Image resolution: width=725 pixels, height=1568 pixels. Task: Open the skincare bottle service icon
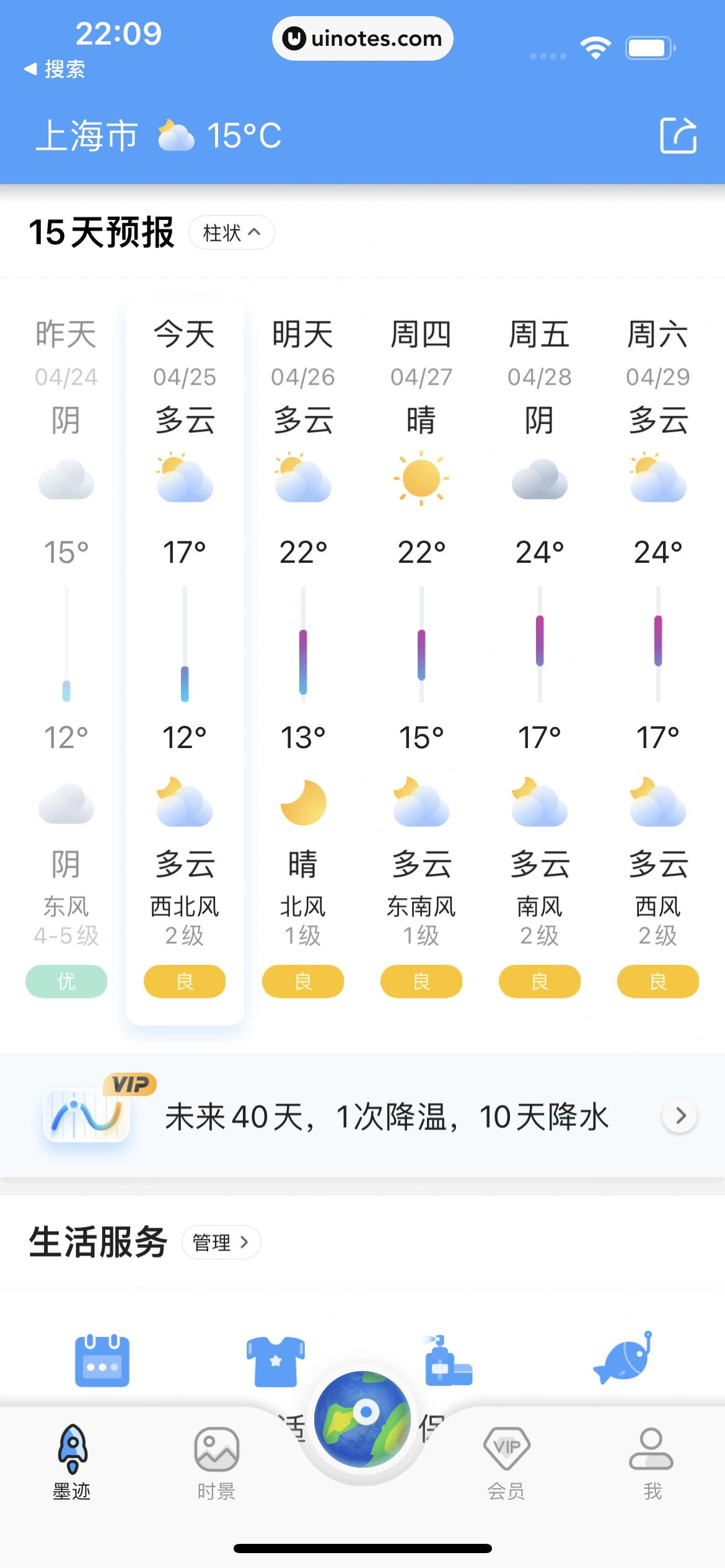point(448,1360)
